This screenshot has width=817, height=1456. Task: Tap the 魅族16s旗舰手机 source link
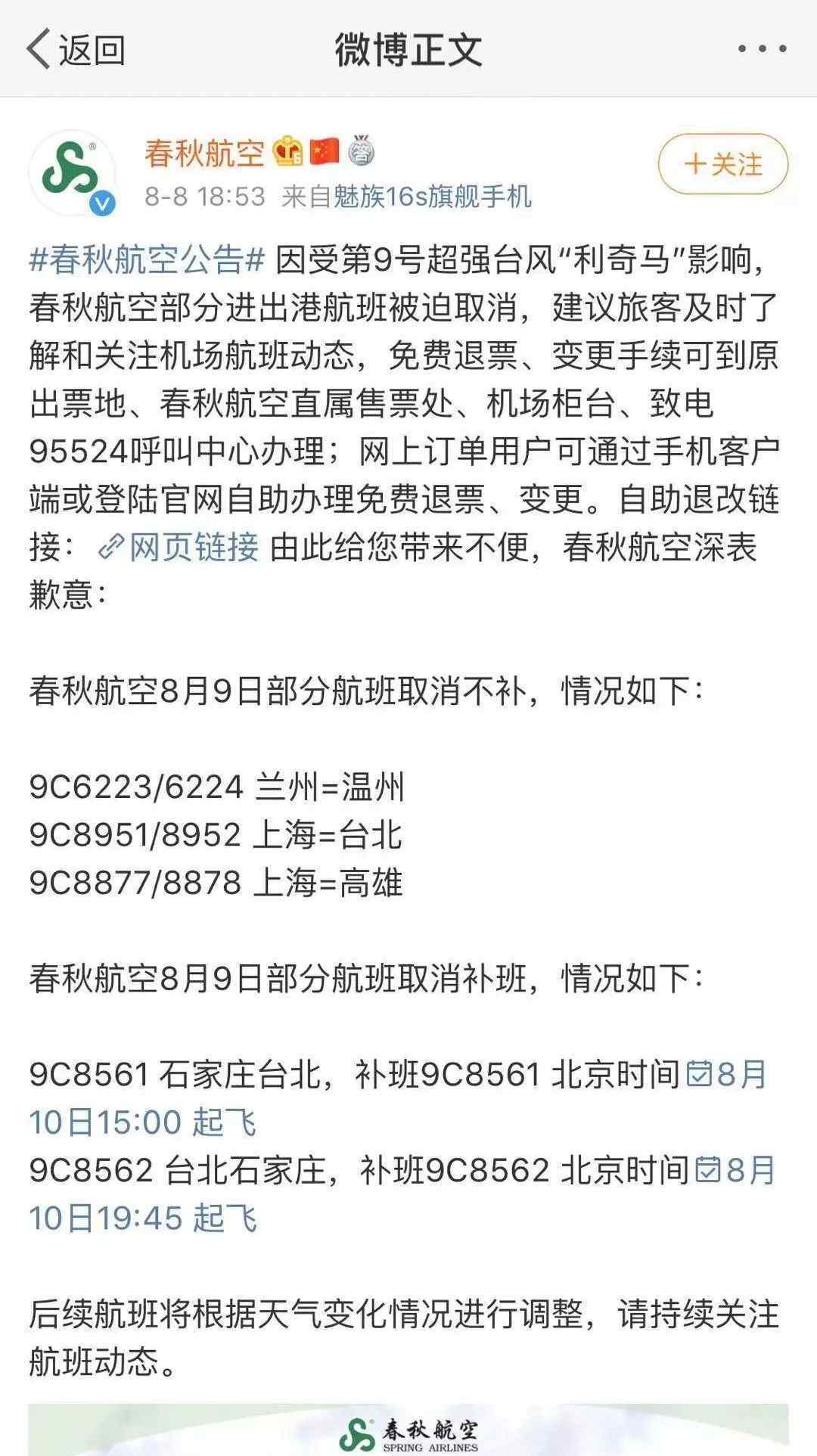click(433, 197)
